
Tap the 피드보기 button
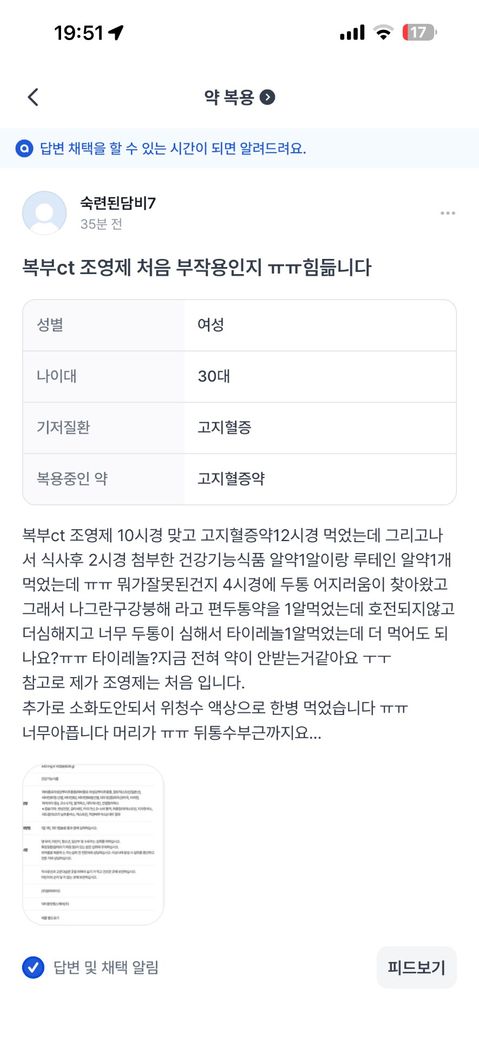point(417,968)
